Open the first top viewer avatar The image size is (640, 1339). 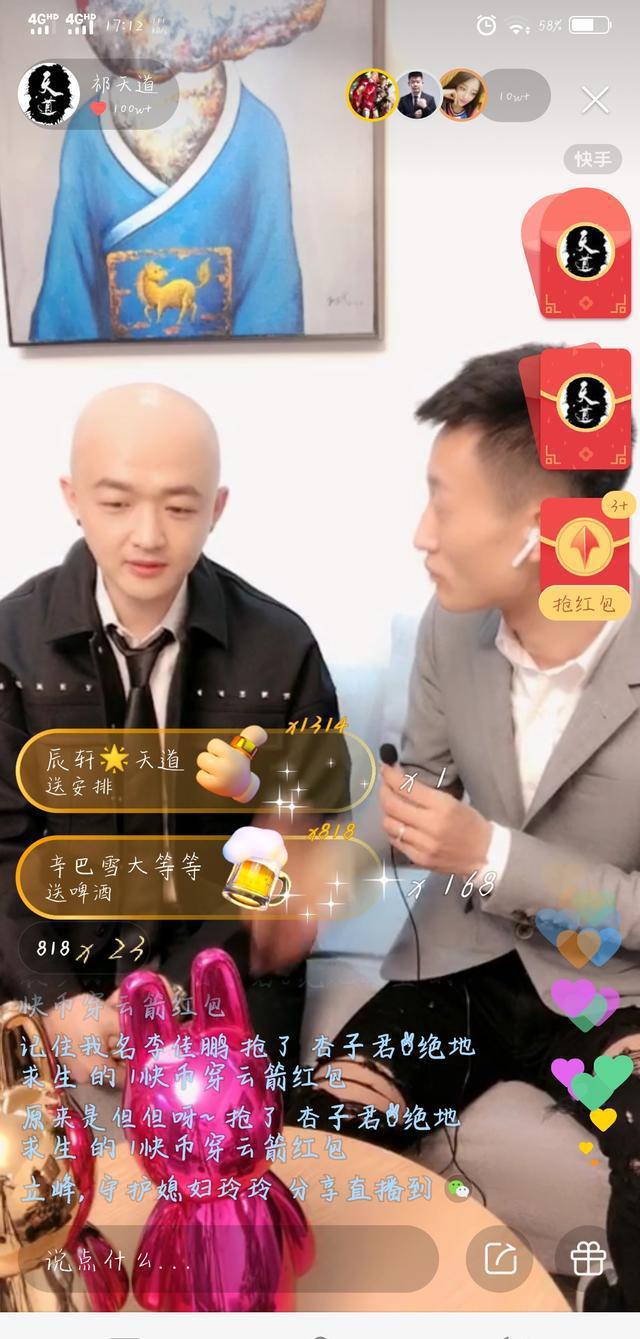coord(371,95)
